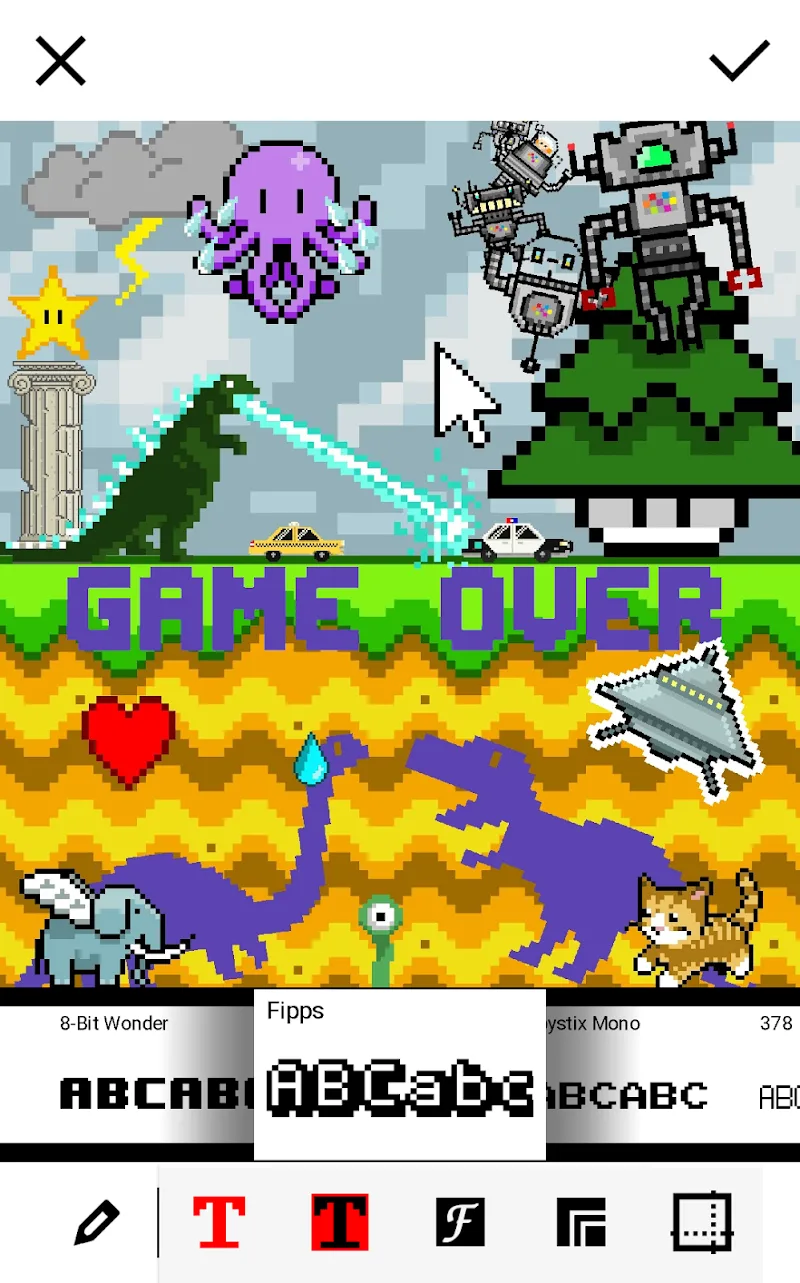
Task: Choose the Fipps font
Action: (x=399, y=1075)
